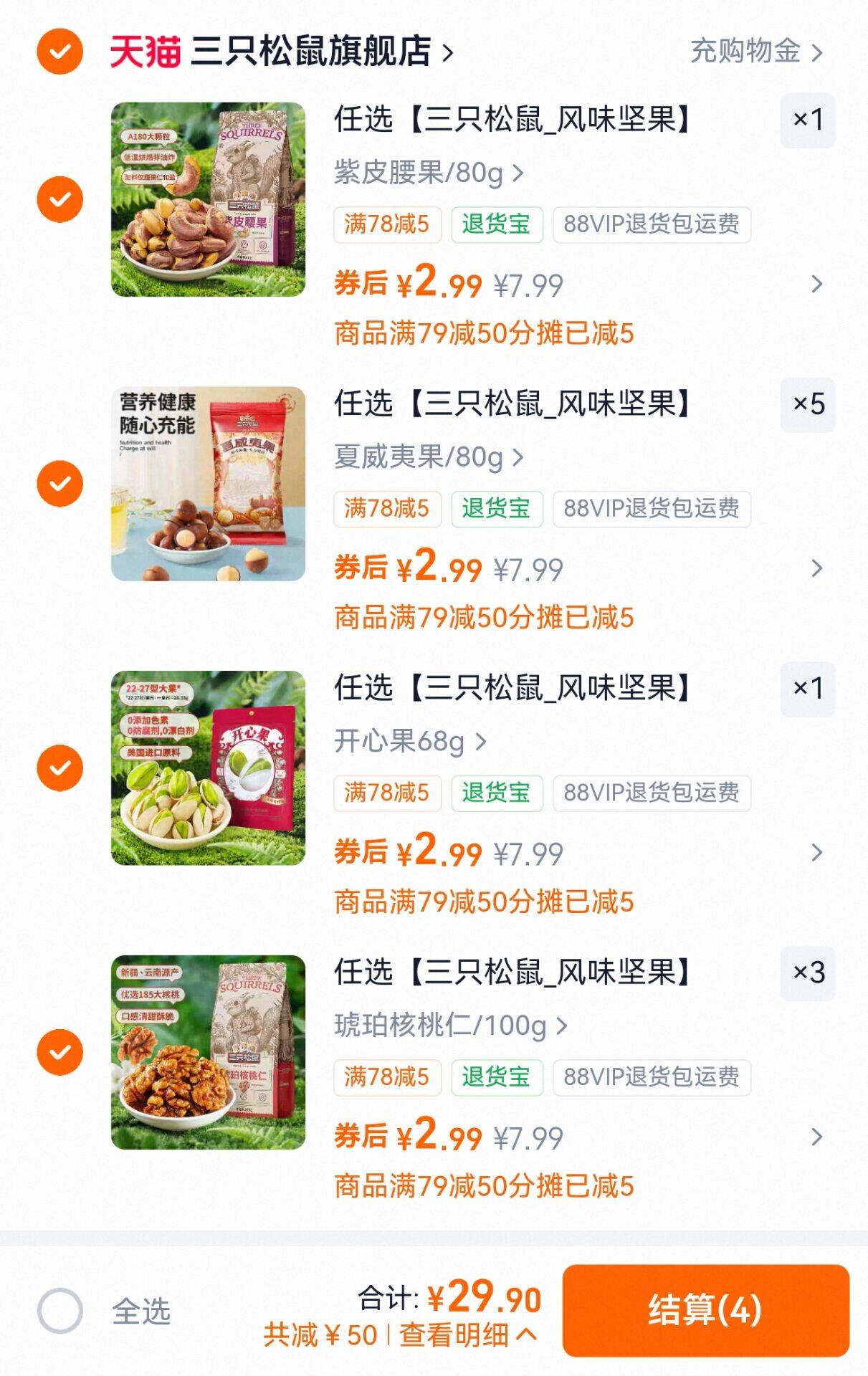
Task: Expand 查看明细 discount details
Action: tap(467, 1334)
